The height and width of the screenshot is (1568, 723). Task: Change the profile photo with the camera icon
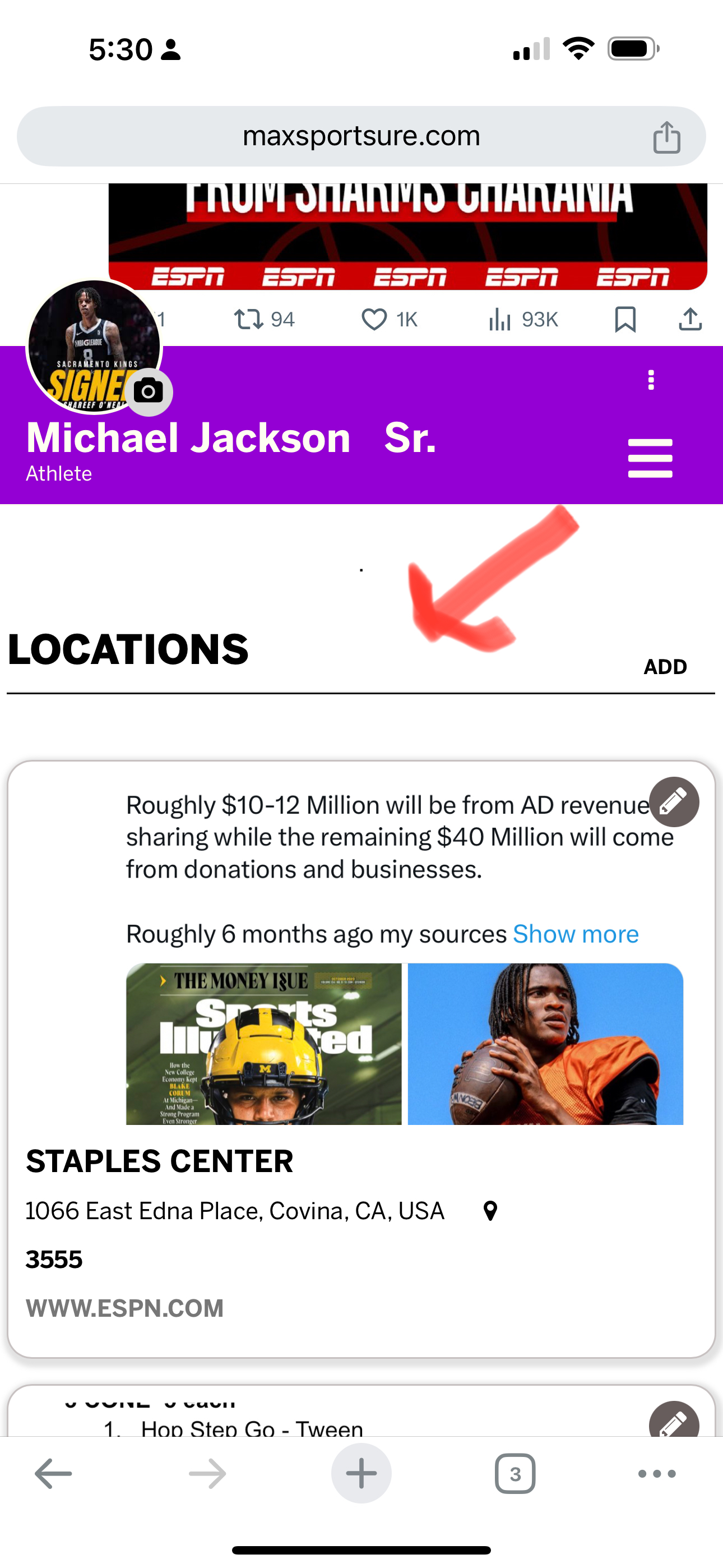149,391
